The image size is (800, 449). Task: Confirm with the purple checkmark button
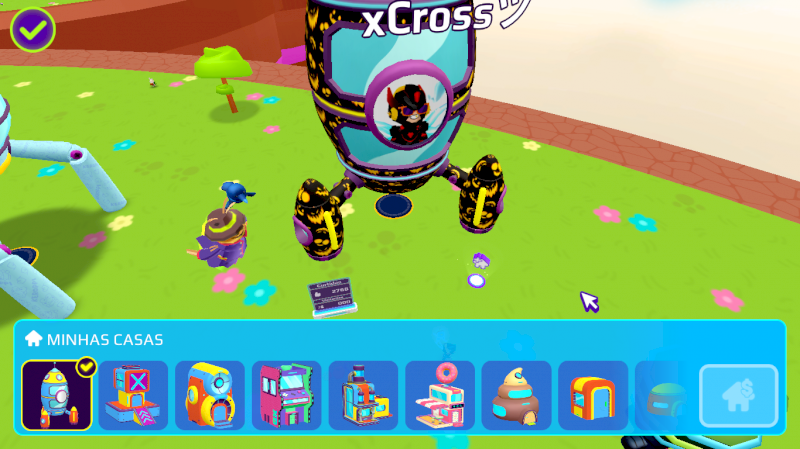pos(32,29)
